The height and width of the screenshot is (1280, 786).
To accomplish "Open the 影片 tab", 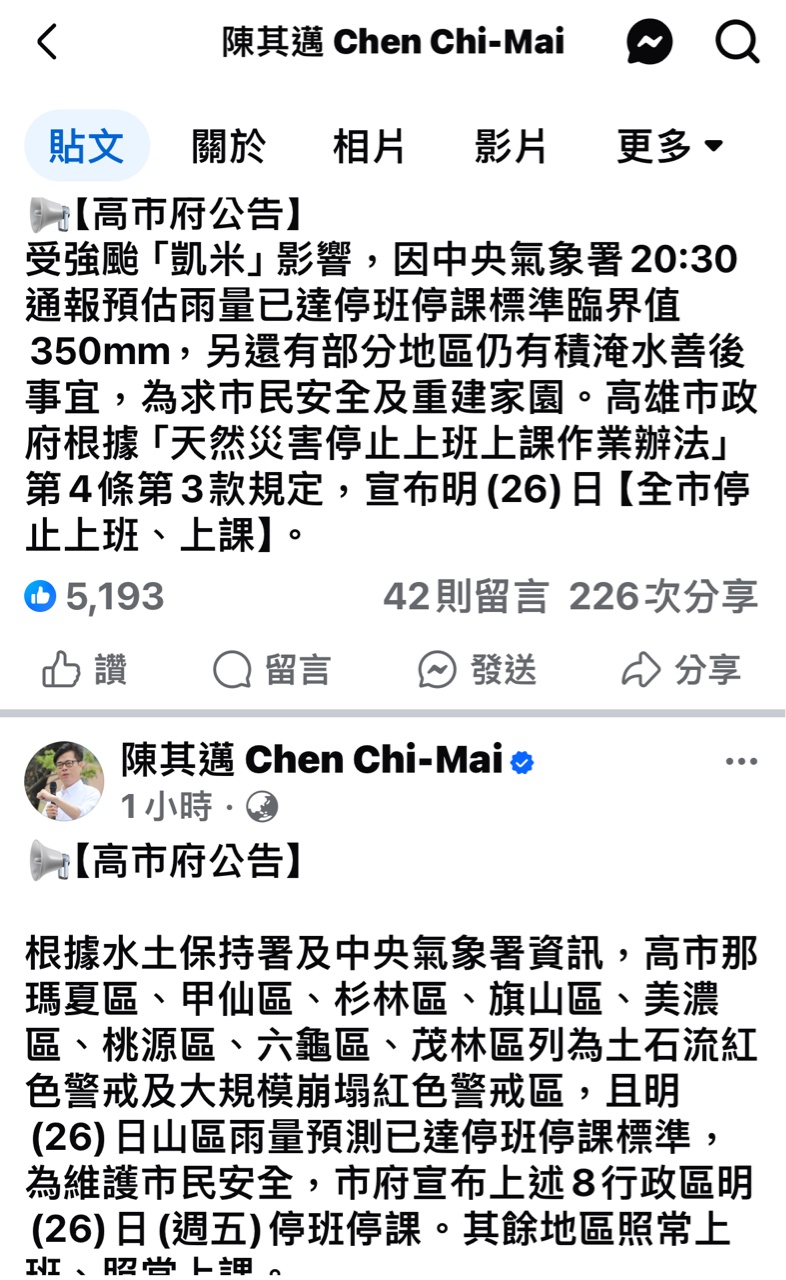I will point(510,146).
